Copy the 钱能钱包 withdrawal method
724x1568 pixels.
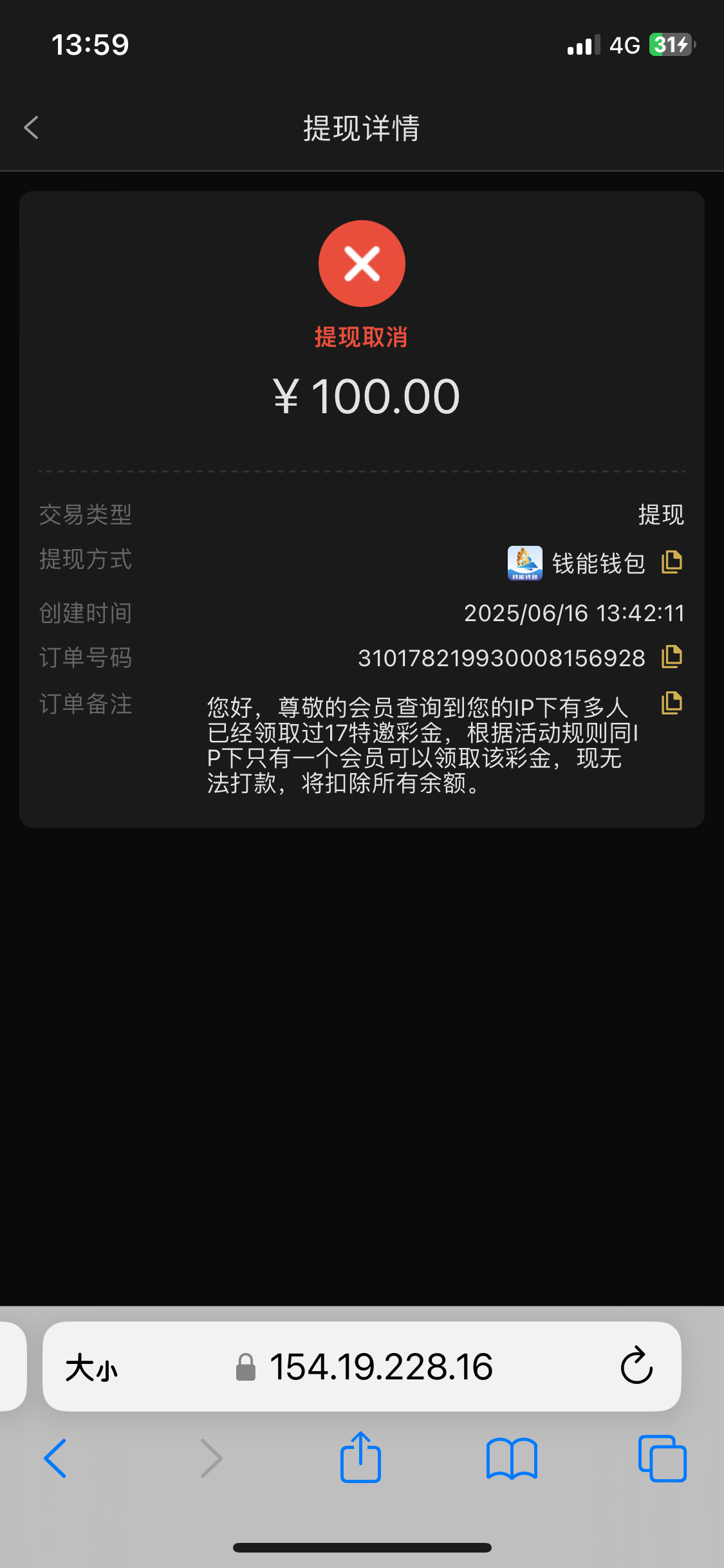coord(671,562)
